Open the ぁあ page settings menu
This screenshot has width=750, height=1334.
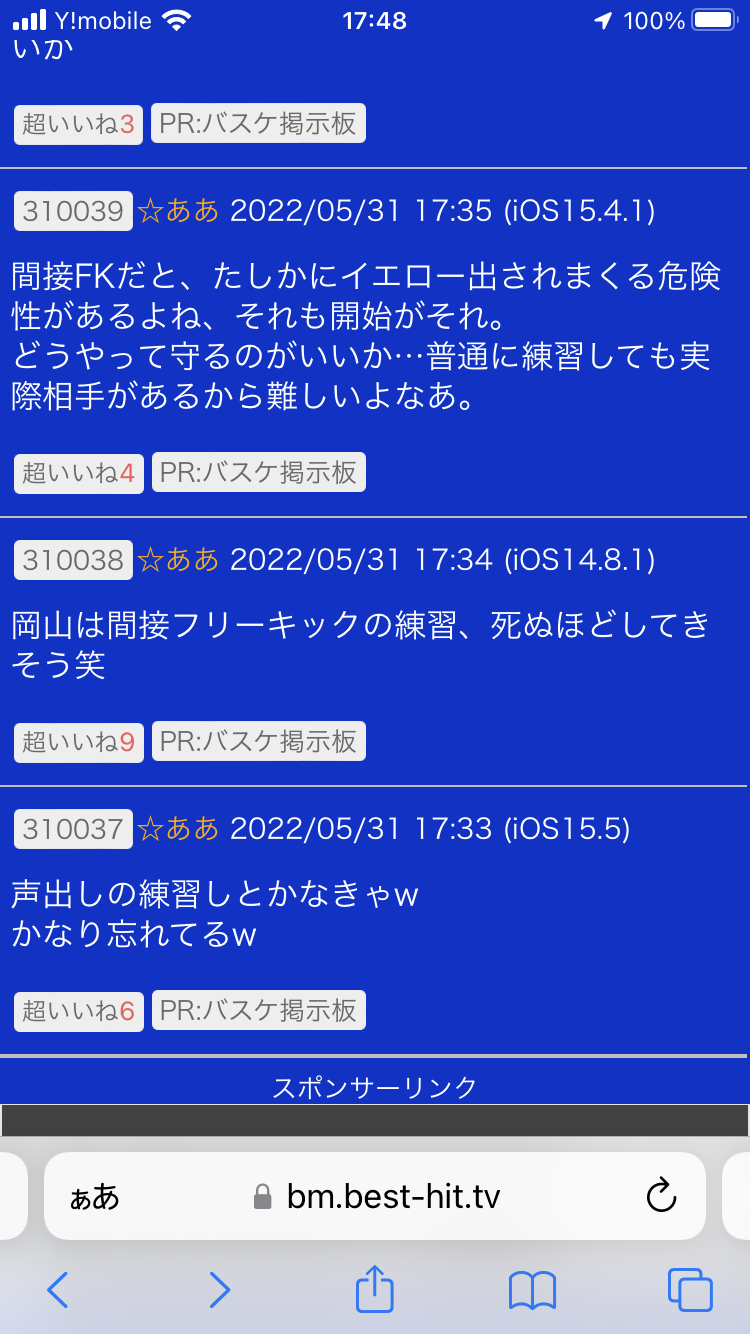tap(94, 1197)
